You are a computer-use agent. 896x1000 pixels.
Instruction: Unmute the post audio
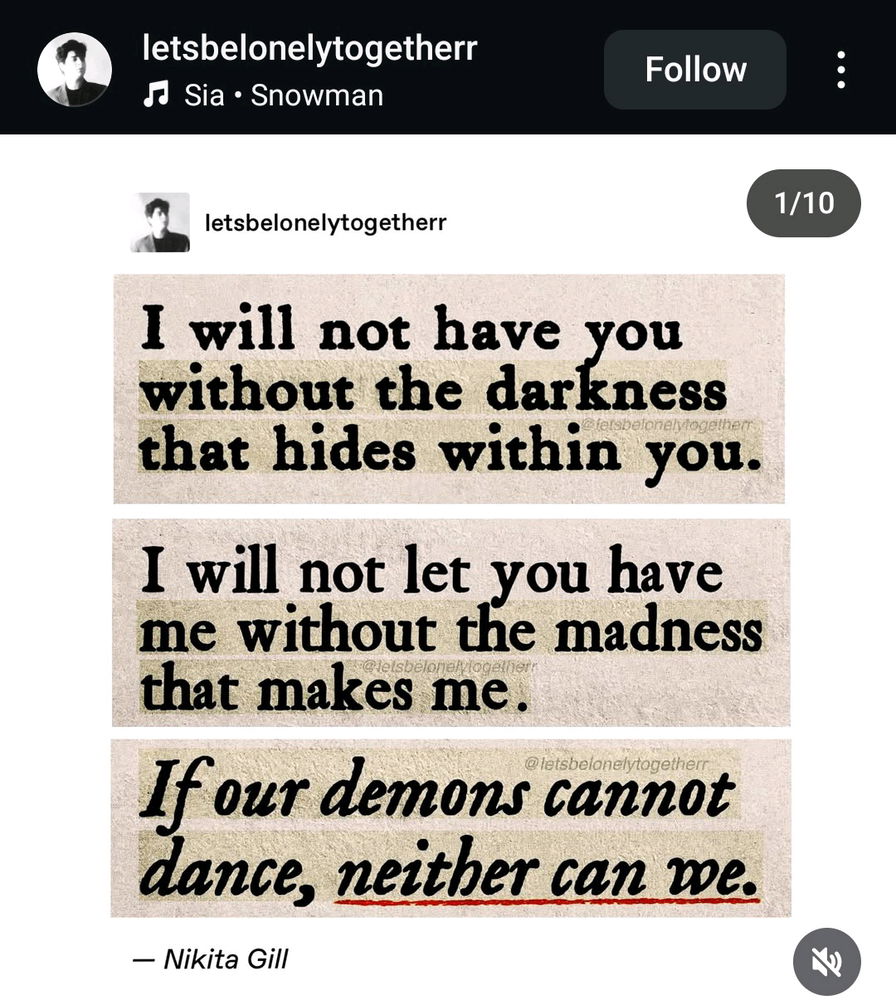826,962
